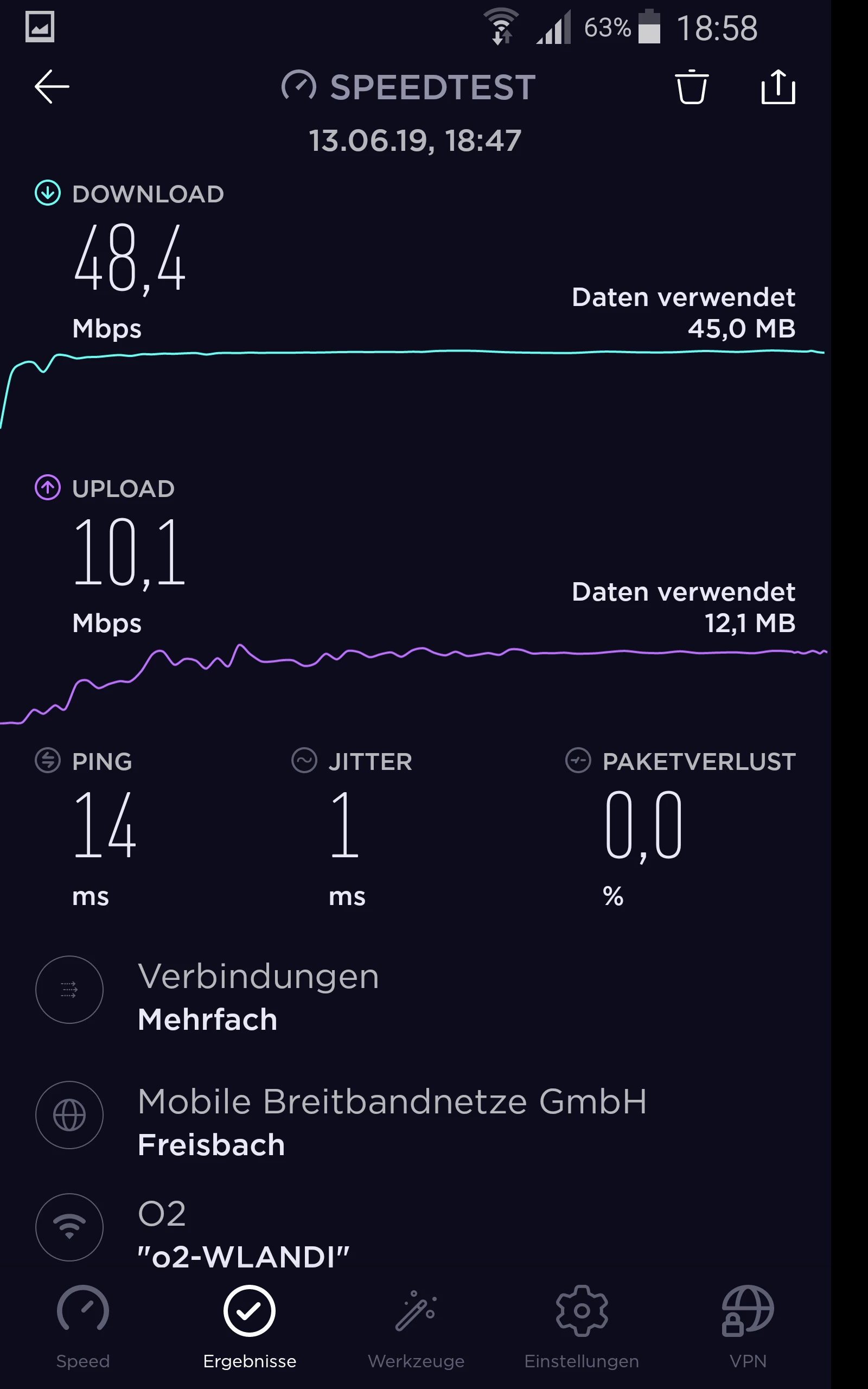The width and height of the screenshot is (868, 1389).
Task: Share the speedtest result
Action: (778, 87)
